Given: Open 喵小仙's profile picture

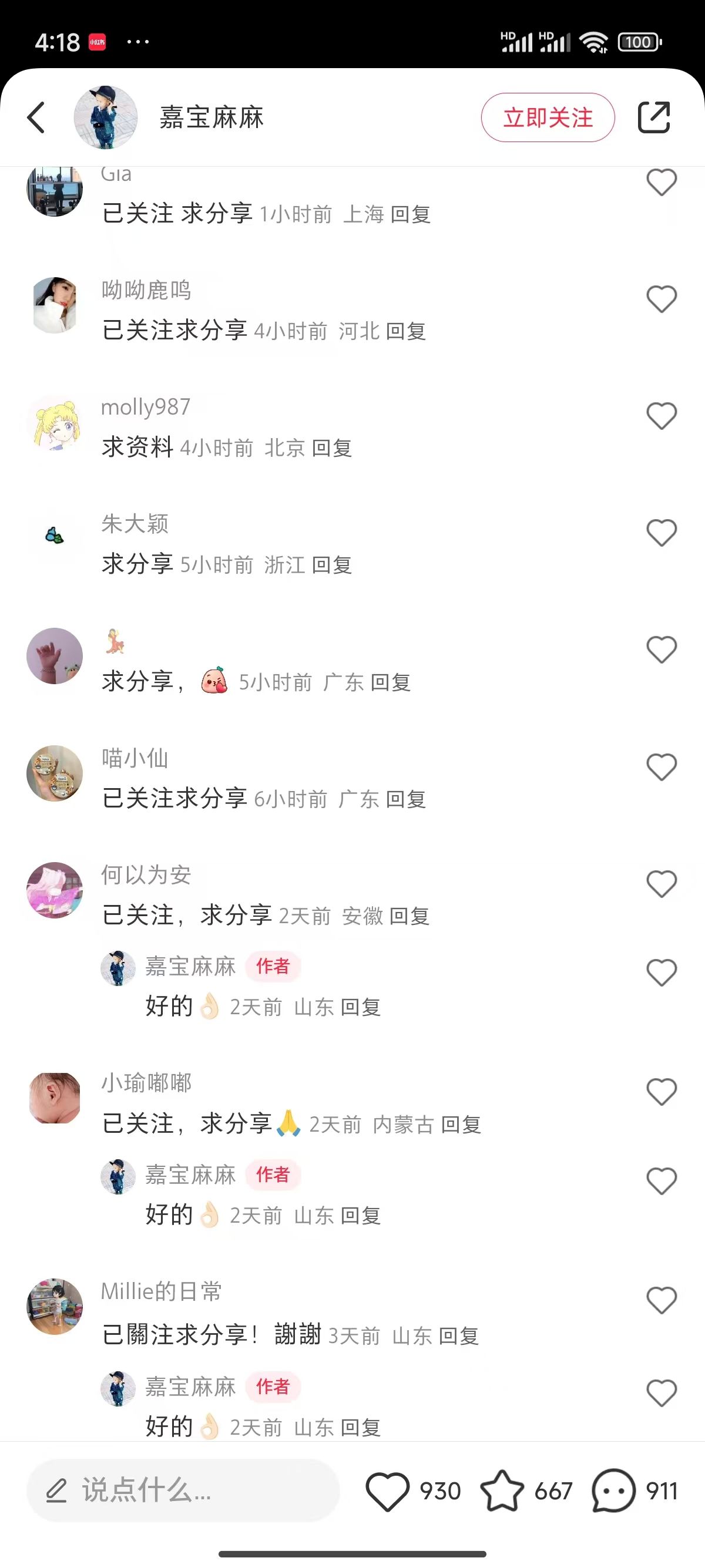Looking at the screenshot, I should coord(55,773).
